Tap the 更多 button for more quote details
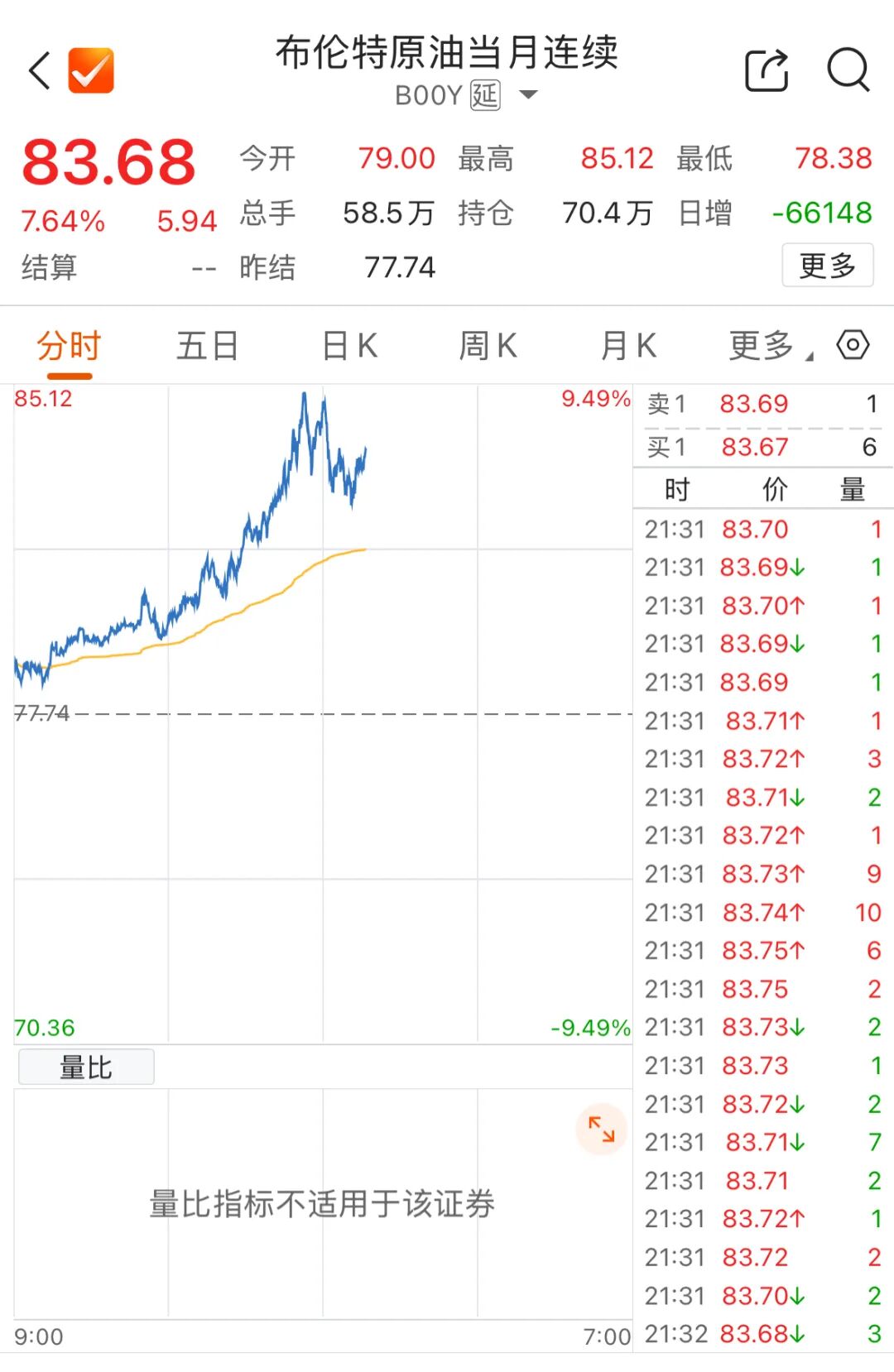This screenshot has height=1372, width=894. click(827, 266)
